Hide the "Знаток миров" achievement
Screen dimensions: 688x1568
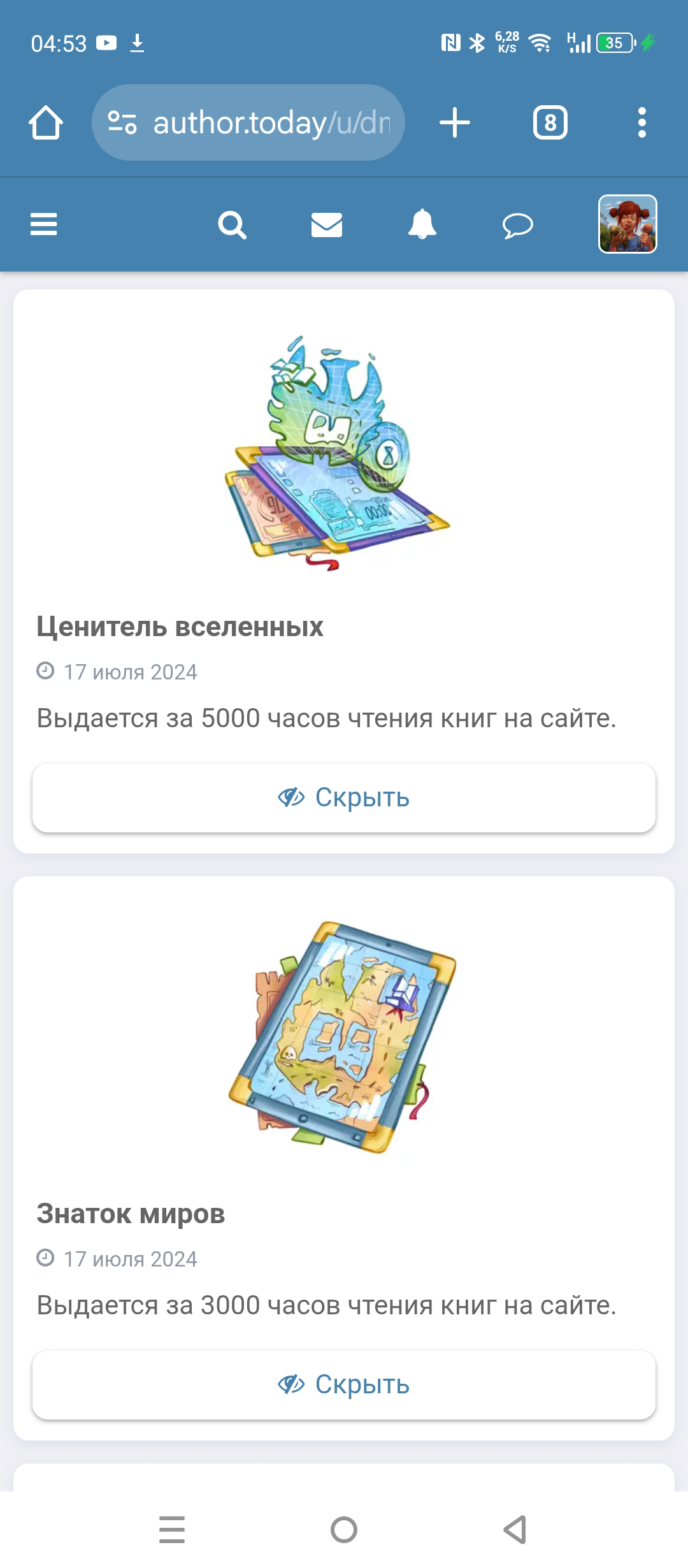click(344, 1384)
